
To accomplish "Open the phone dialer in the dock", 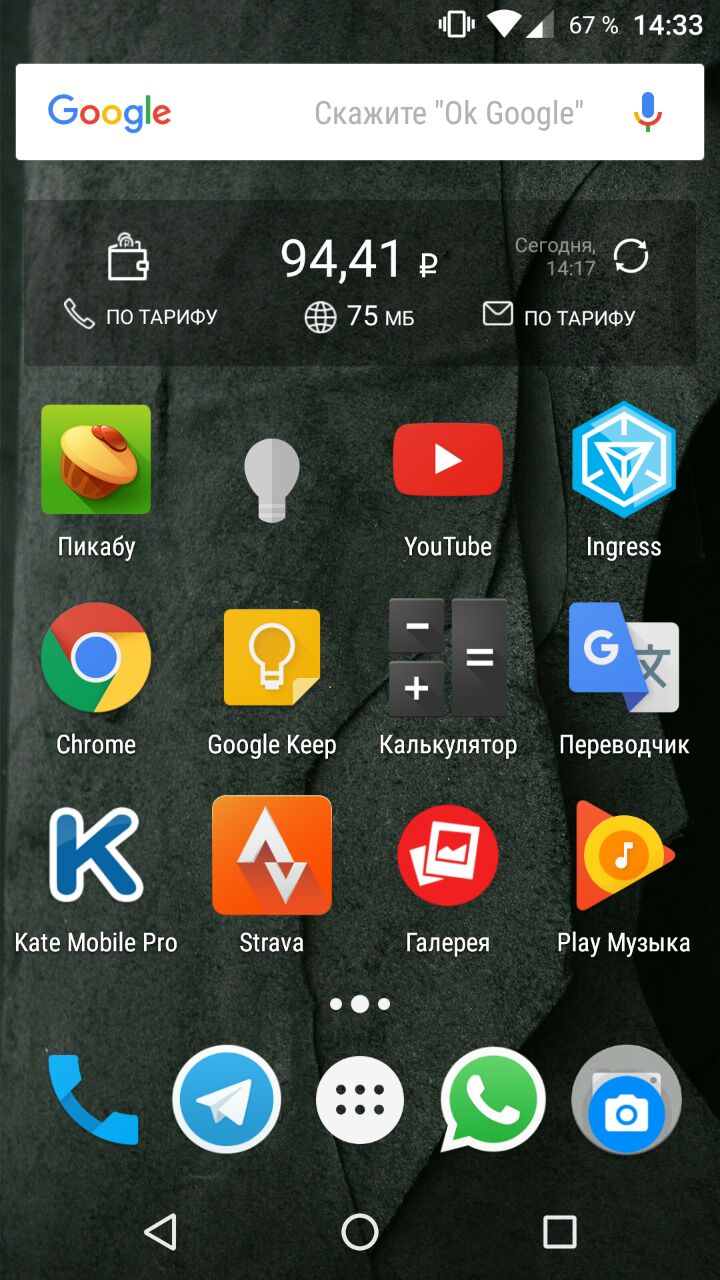I will click(93, 1099).
